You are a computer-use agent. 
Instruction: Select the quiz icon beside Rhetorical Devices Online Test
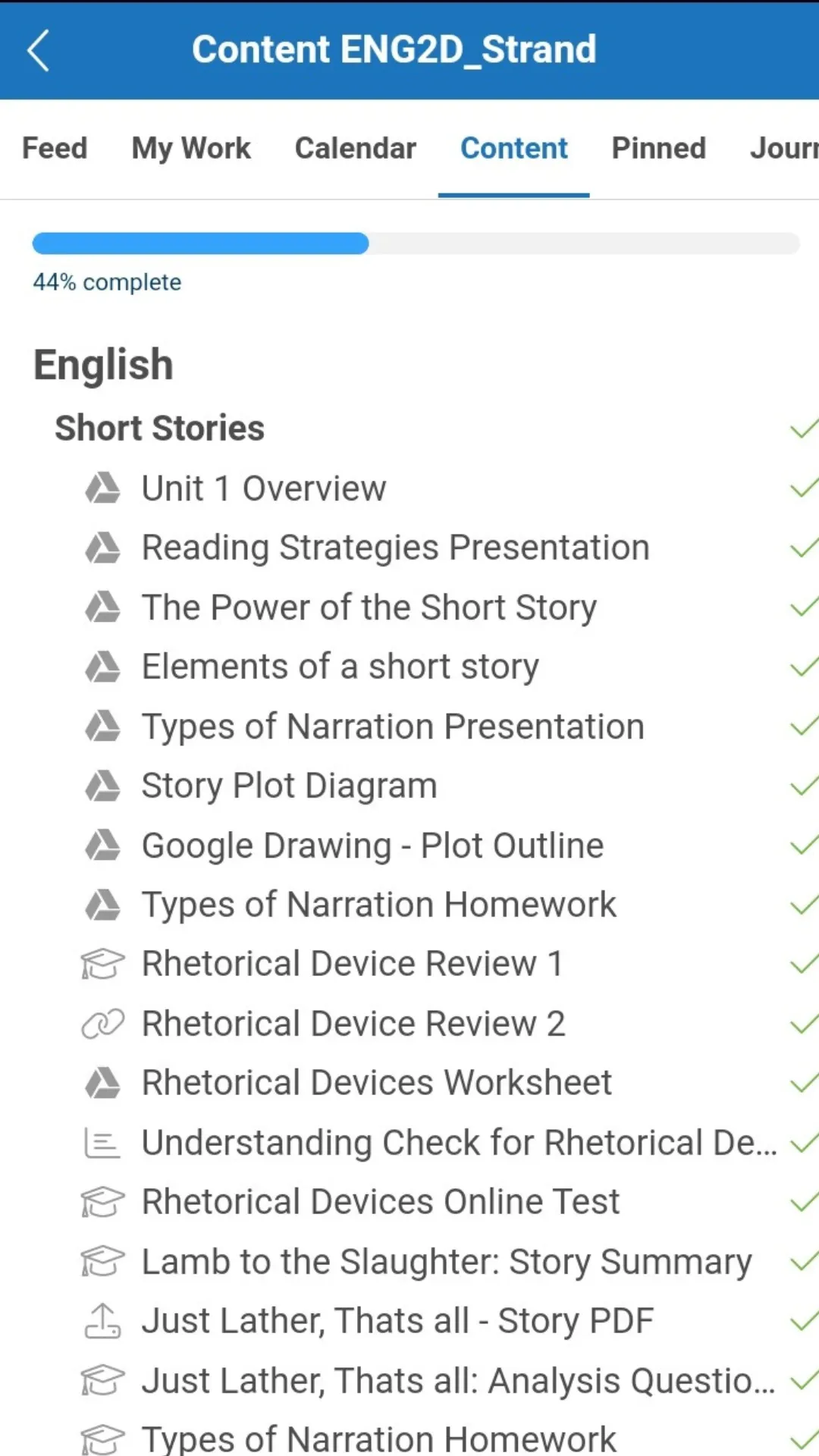coord(103,1200)
